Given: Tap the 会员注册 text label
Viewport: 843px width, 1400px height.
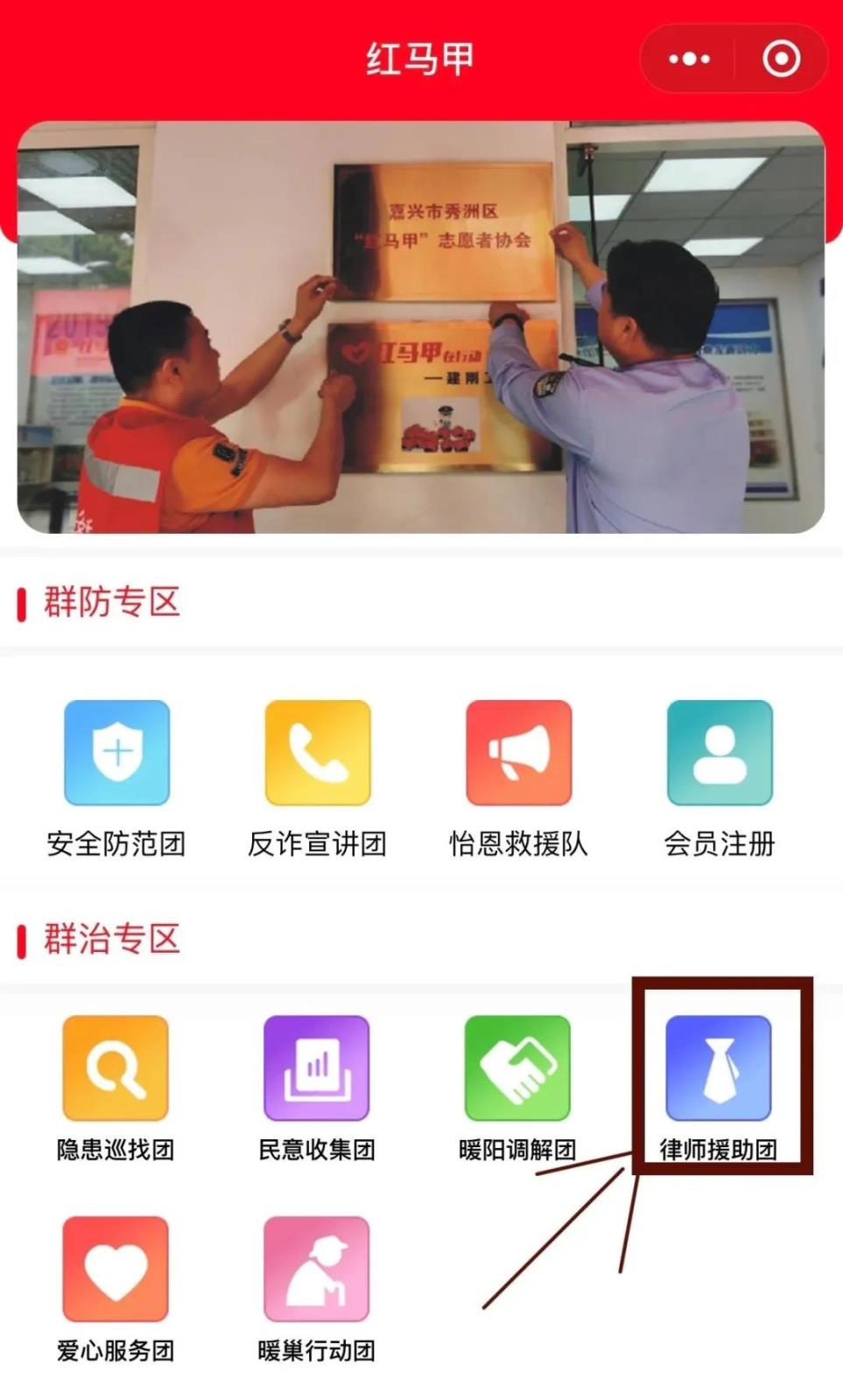Looking at the screenshot, I should click(x=720, y=844).
